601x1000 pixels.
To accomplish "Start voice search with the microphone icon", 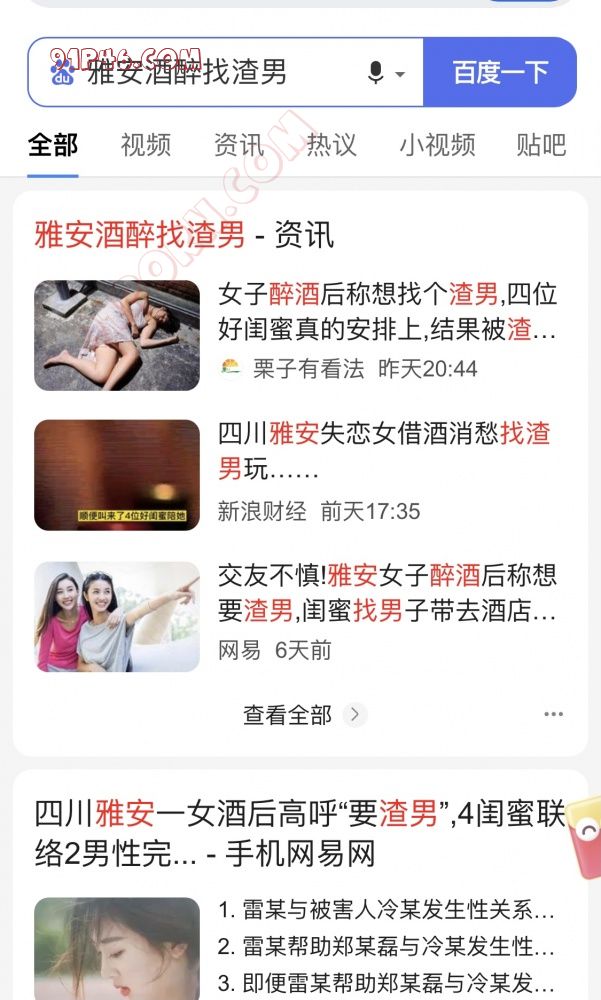I will click(x=376, y=73).
